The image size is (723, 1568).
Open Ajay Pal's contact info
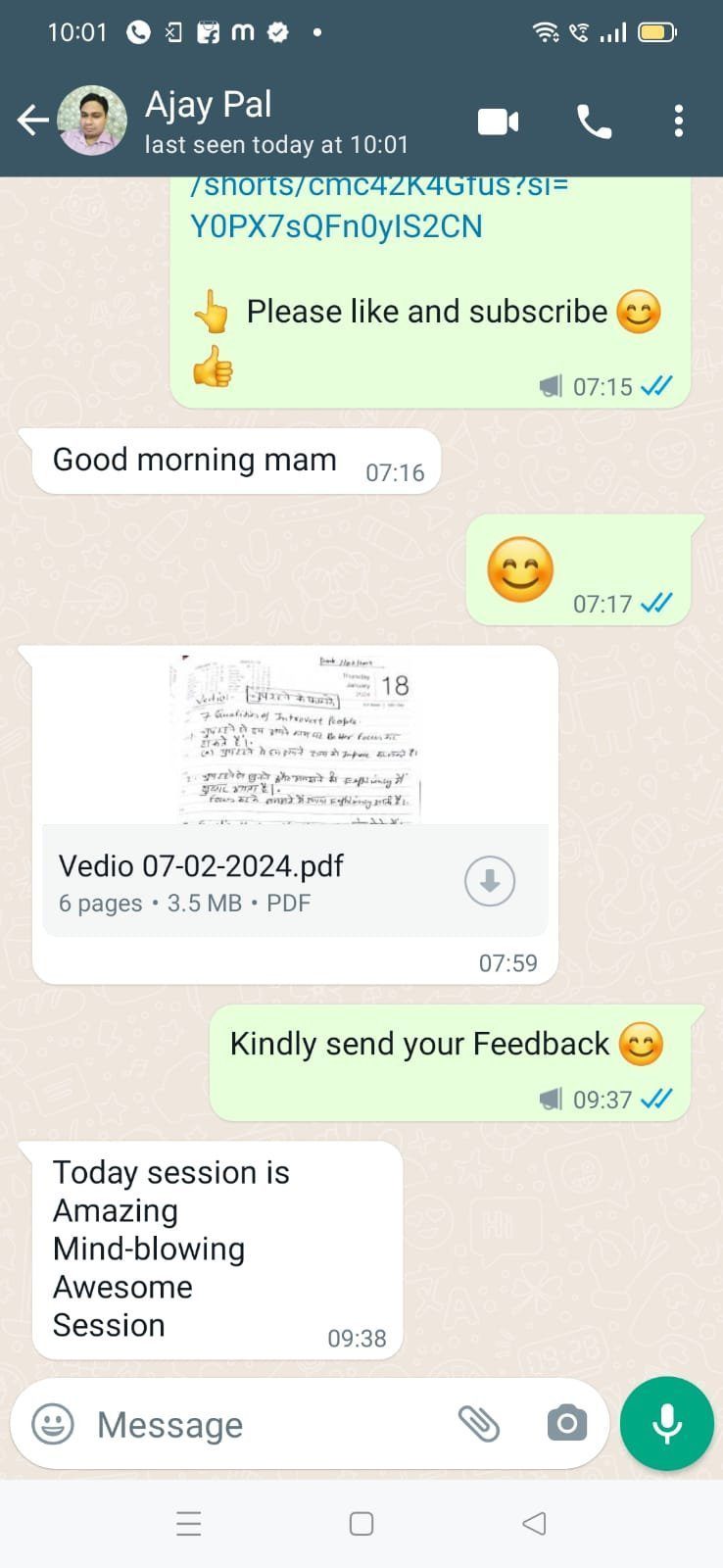coord(274,121)
